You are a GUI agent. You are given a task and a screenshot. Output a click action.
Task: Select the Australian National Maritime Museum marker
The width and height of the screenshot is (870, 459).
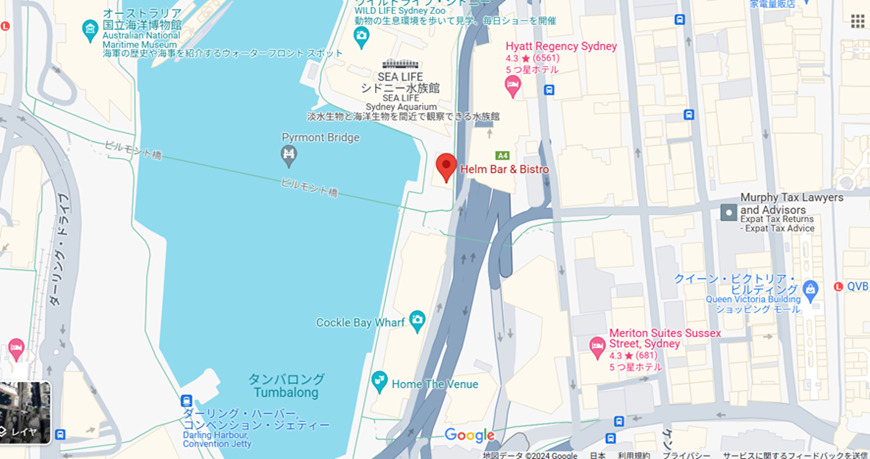(x=91, y=30)
